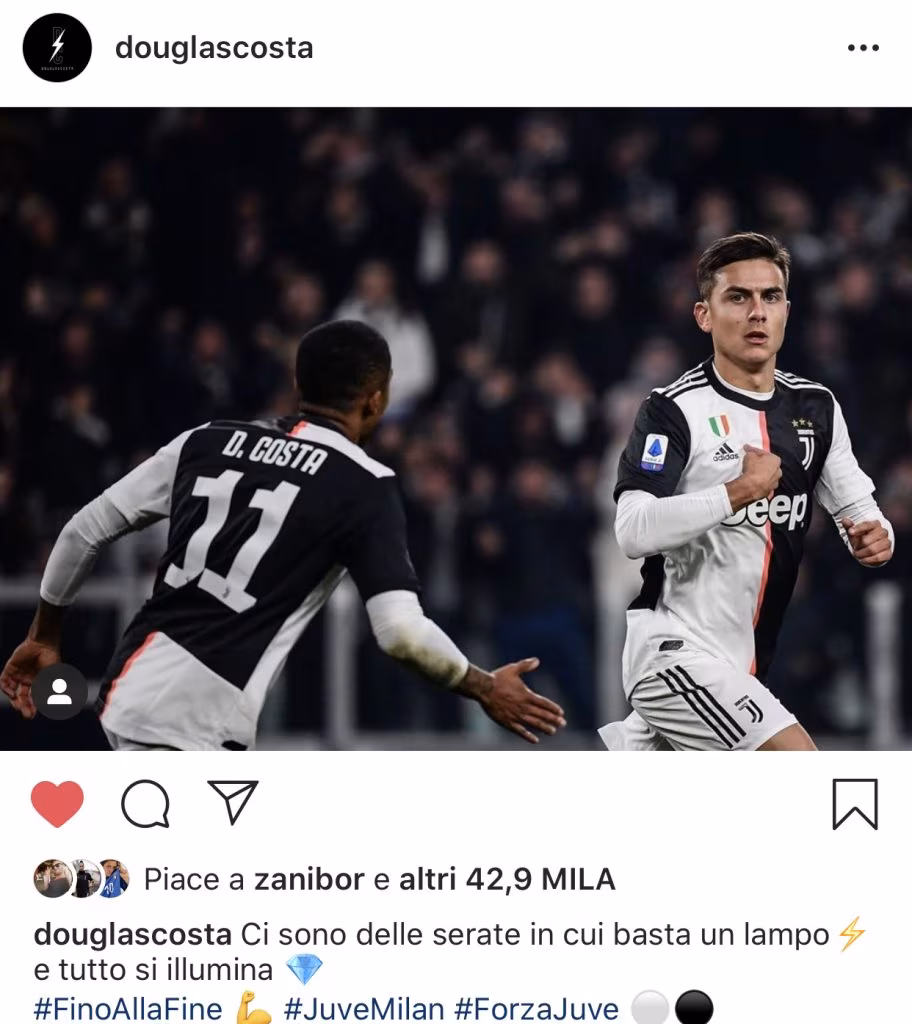912x1024 pixels.
Task: Open the three-dot options menu
Action: [x=862, y=48]
